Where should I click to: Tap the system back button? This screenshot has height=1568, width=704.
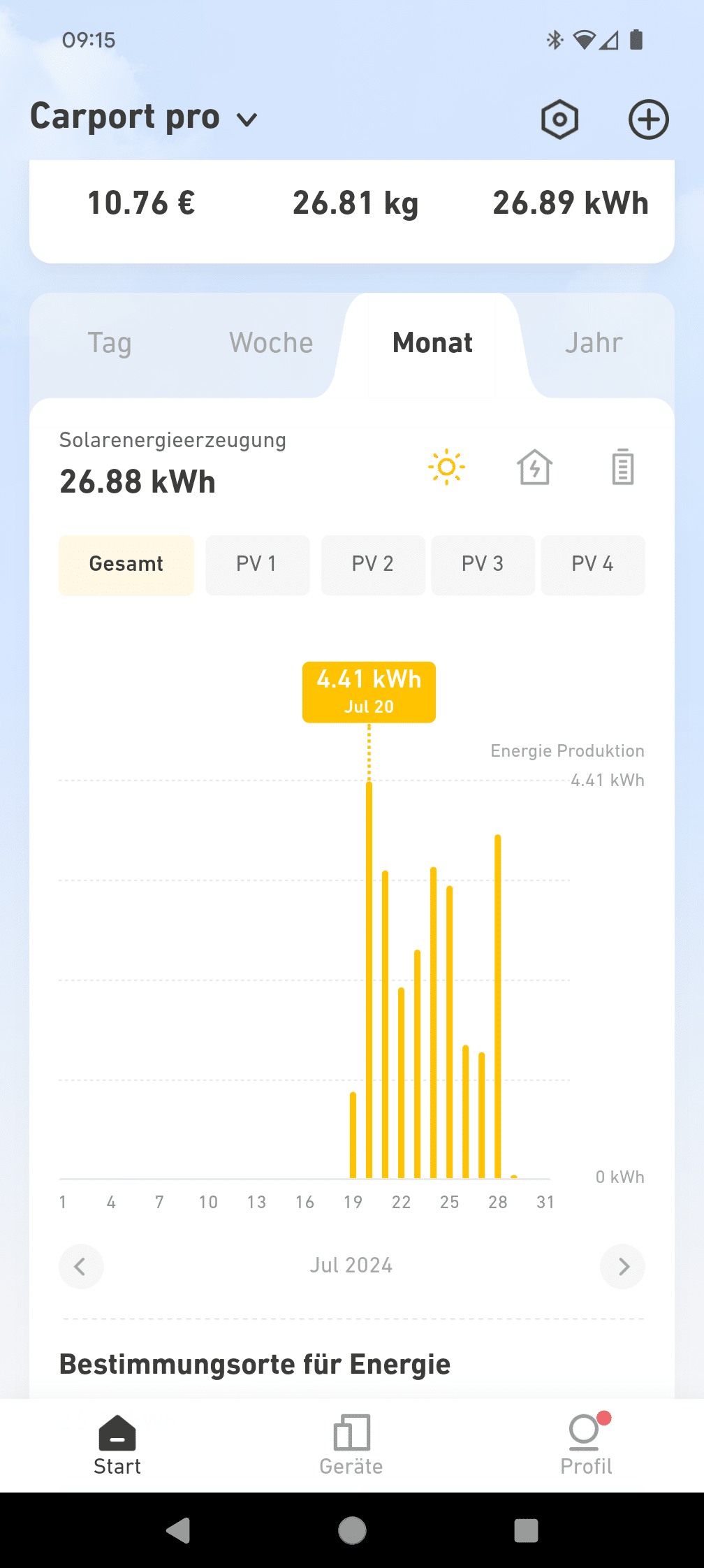point(179,1530)
